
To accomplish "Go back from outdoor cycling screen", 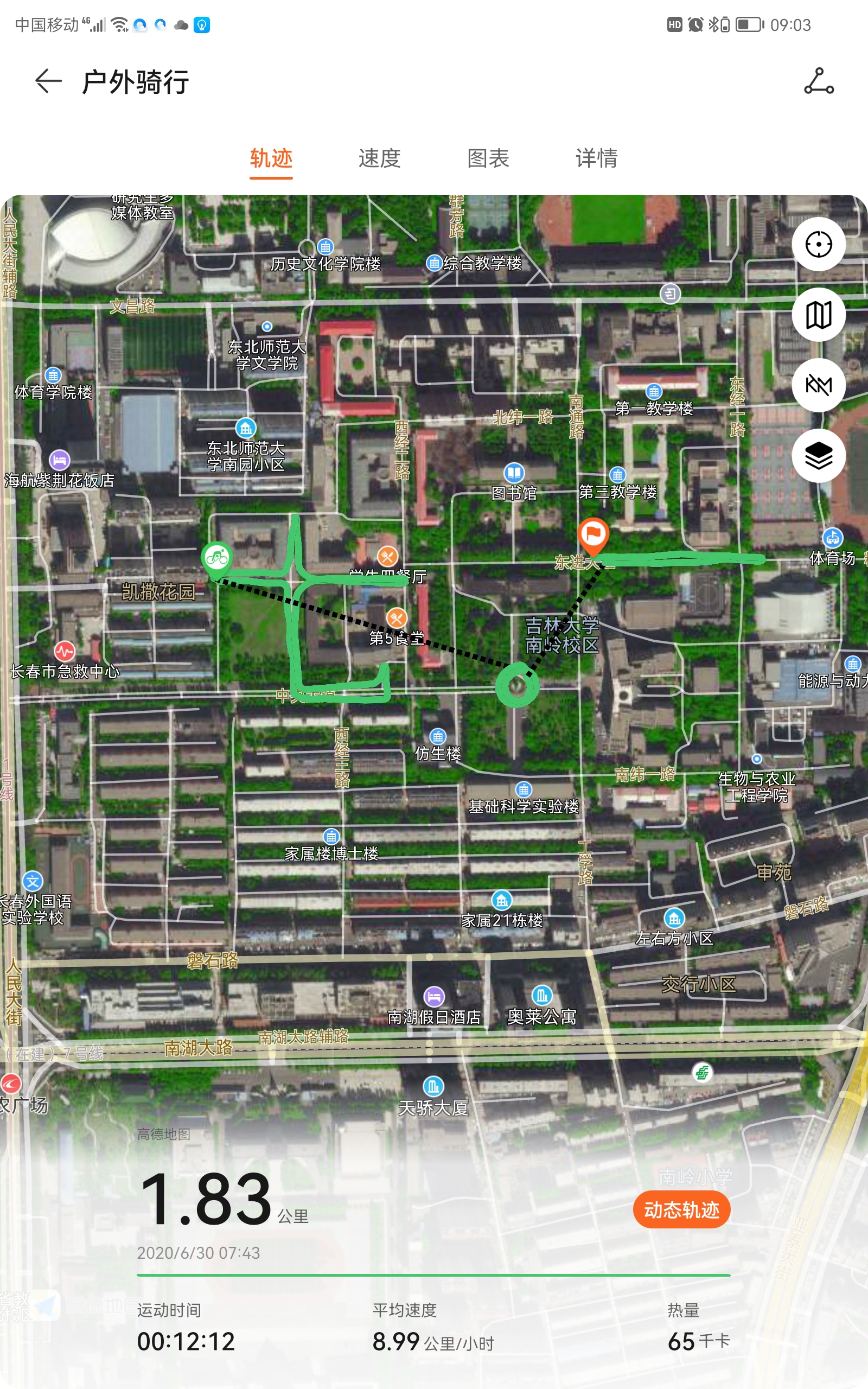I will coord(48,81).
